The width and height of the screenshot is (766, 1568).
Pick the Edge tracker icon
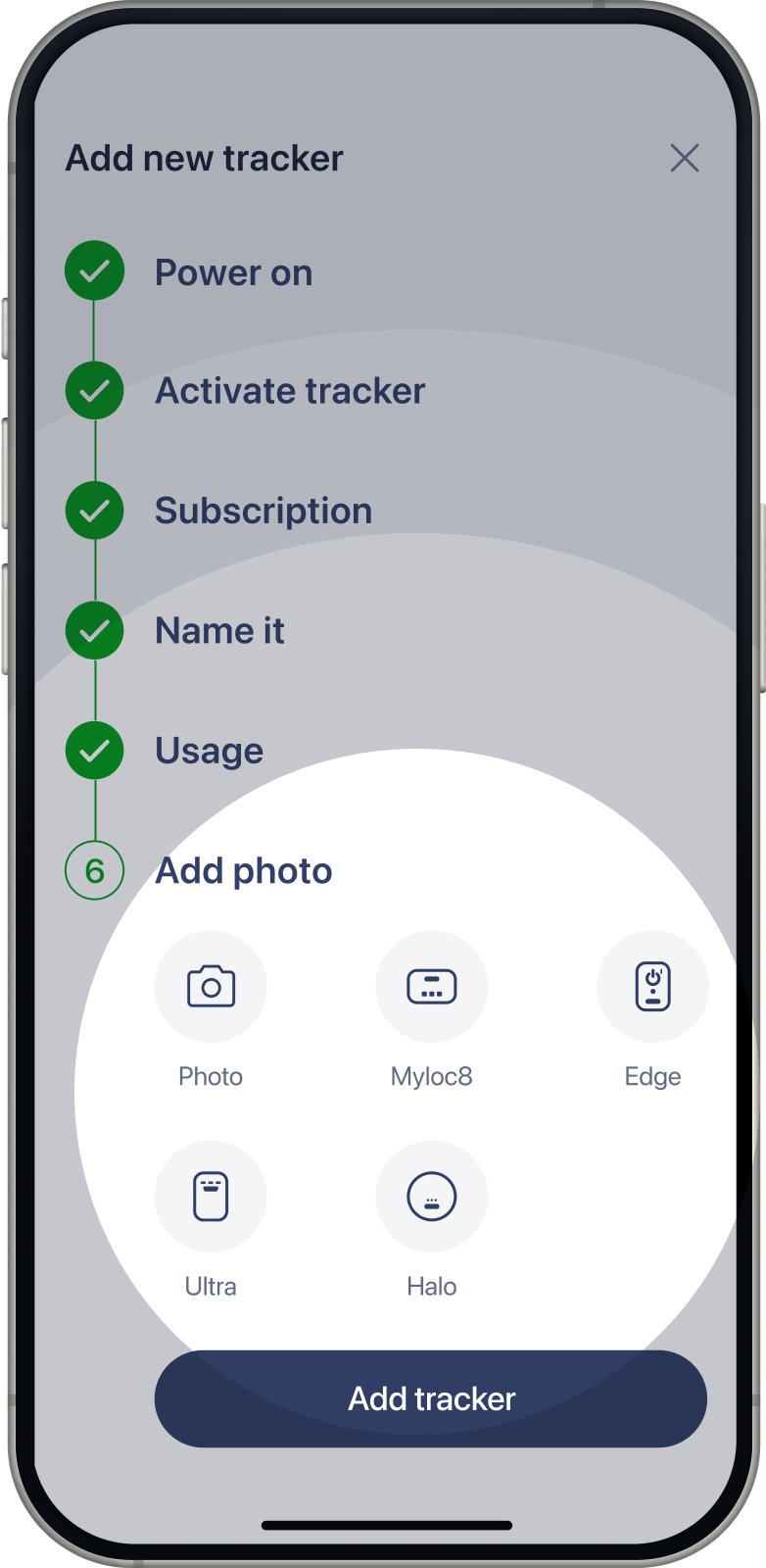click(652, 986)
